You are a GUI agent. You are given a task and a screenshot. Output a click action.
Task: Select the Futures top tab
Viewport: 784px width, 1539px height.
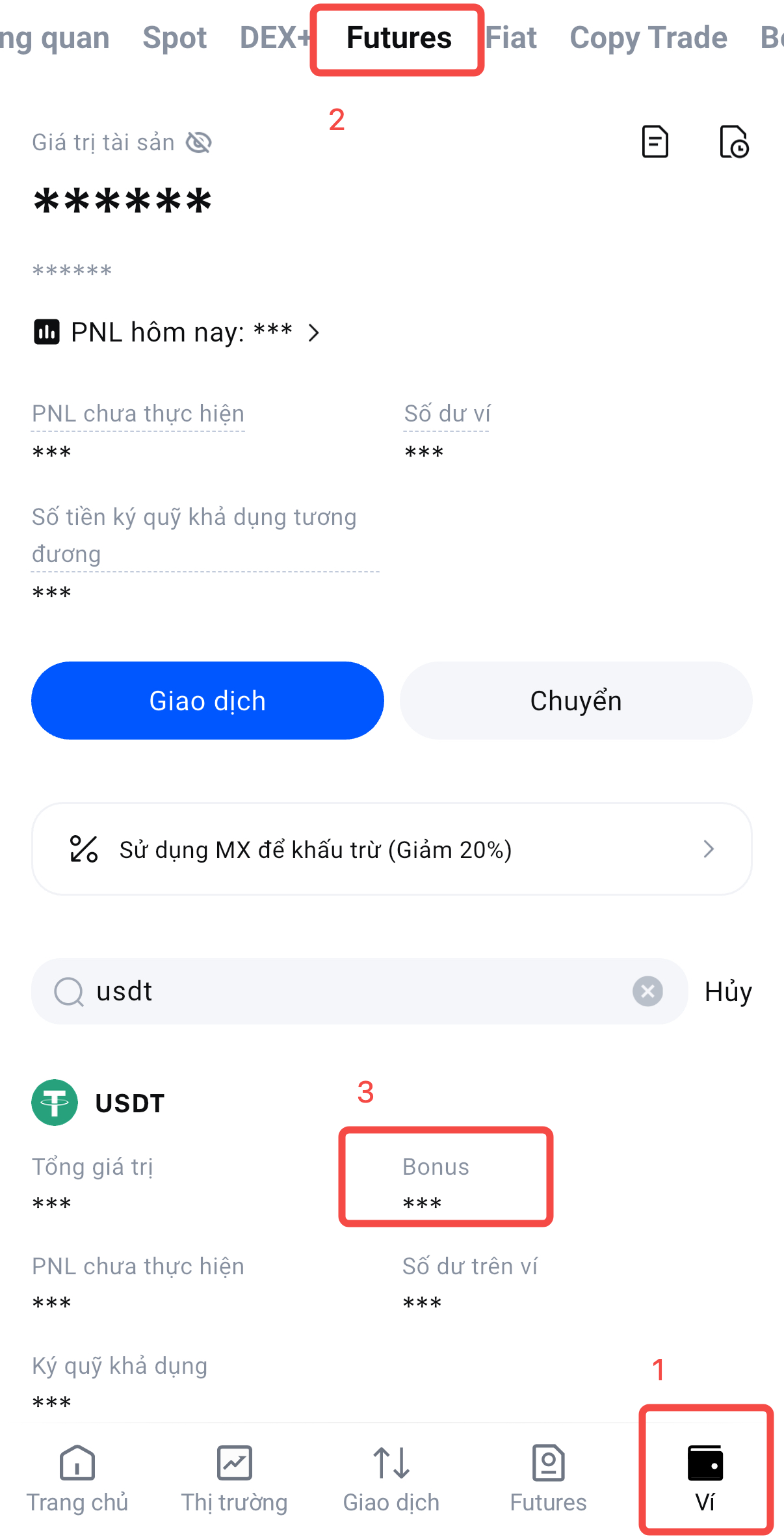[399, 38]
